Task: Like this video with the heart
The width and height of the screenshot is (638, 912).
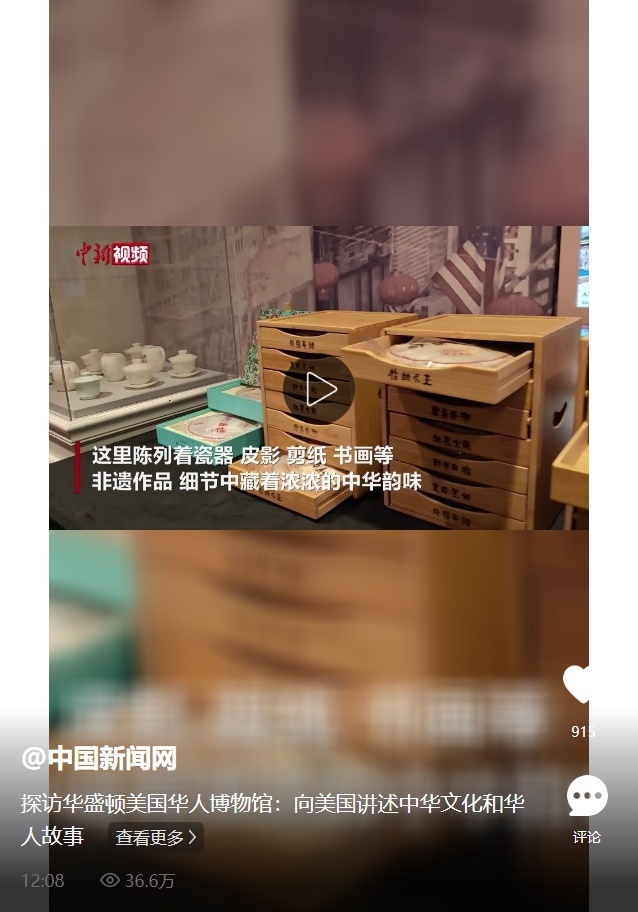Action: pyautogui.click(x=577, y=685)
